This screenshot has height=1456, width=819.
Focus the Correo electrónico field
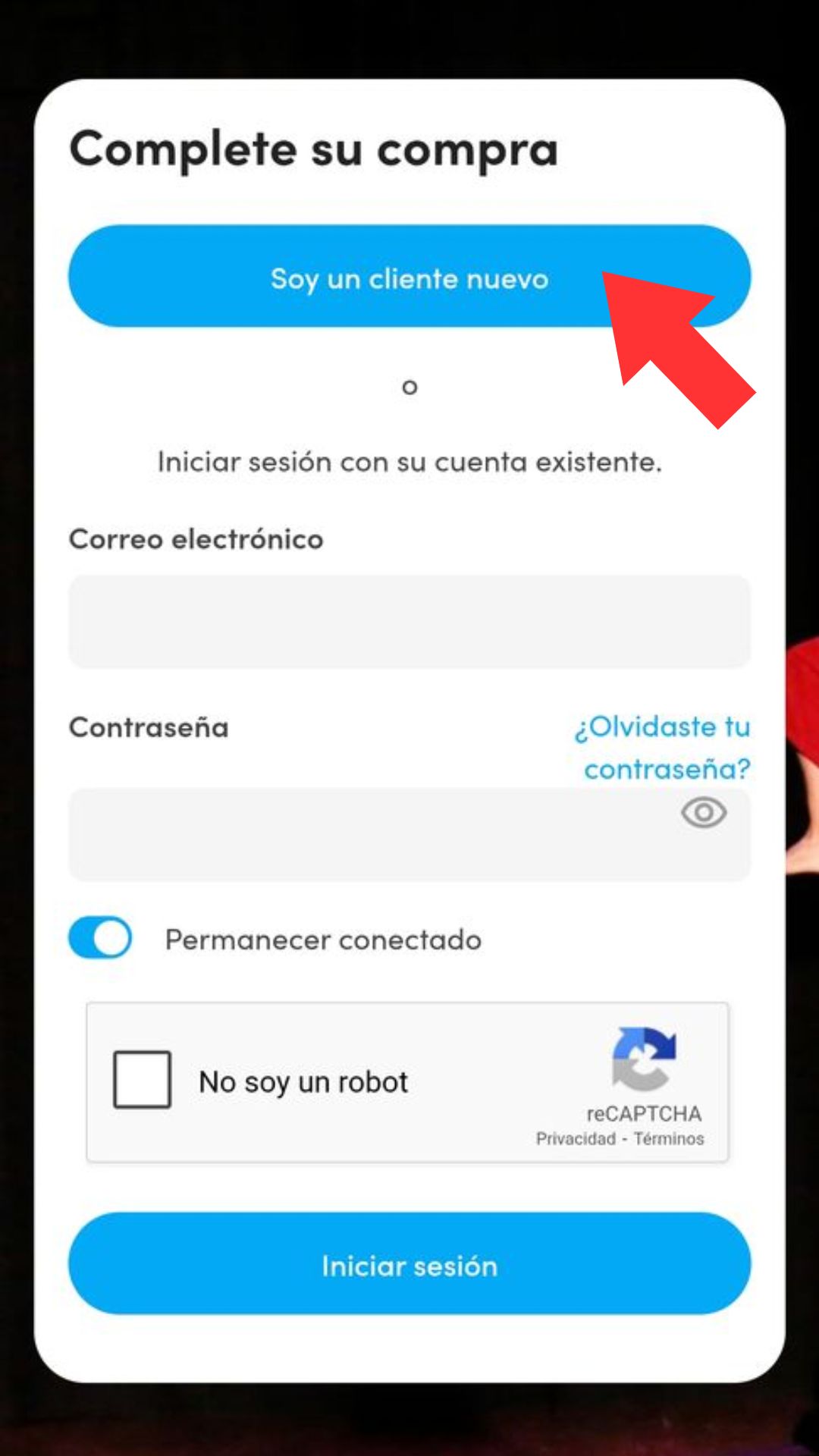click(409, 622)
